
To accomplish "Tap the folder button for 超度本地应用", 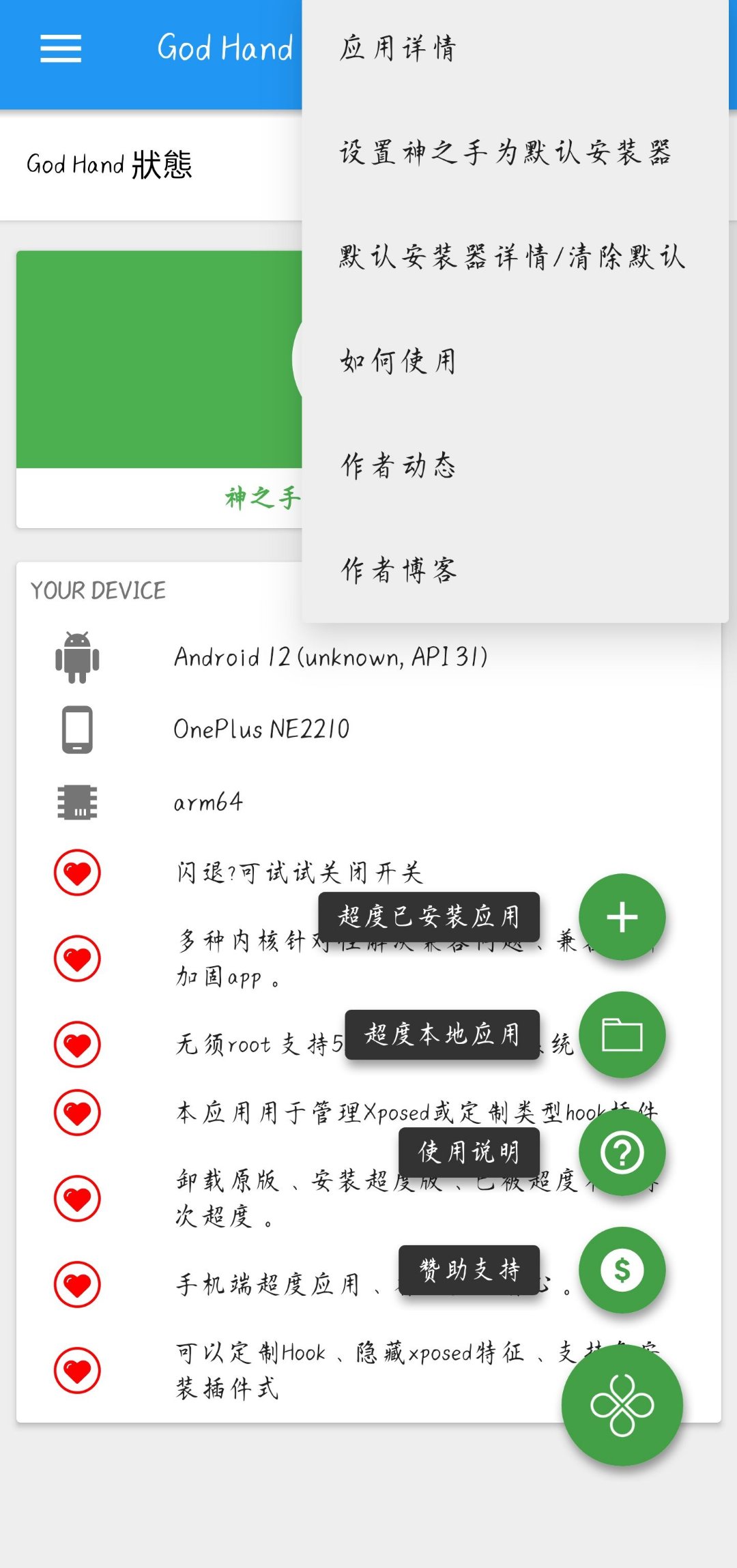I will [622, 1034].
